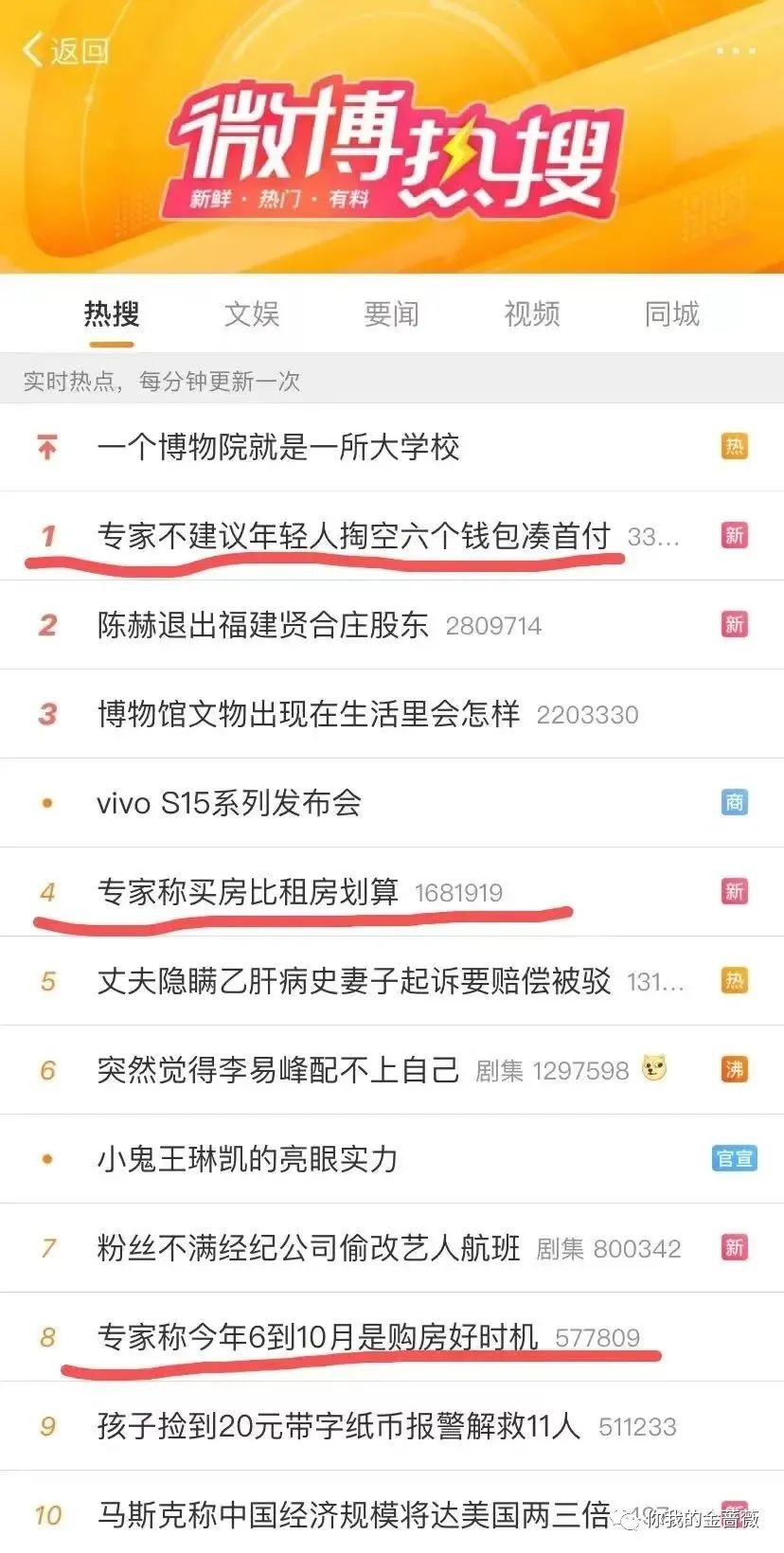This screenshot has height=1553, width=784.
Task: Switch to the 文娱 tab
Action: click(x=252, y=313)
